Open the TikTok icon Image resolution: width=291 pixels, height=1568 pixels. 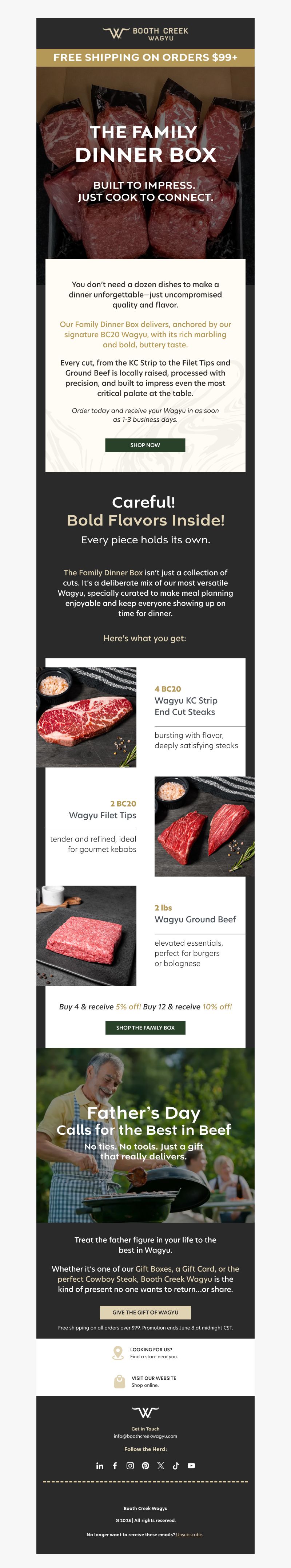click(176, 1466)
